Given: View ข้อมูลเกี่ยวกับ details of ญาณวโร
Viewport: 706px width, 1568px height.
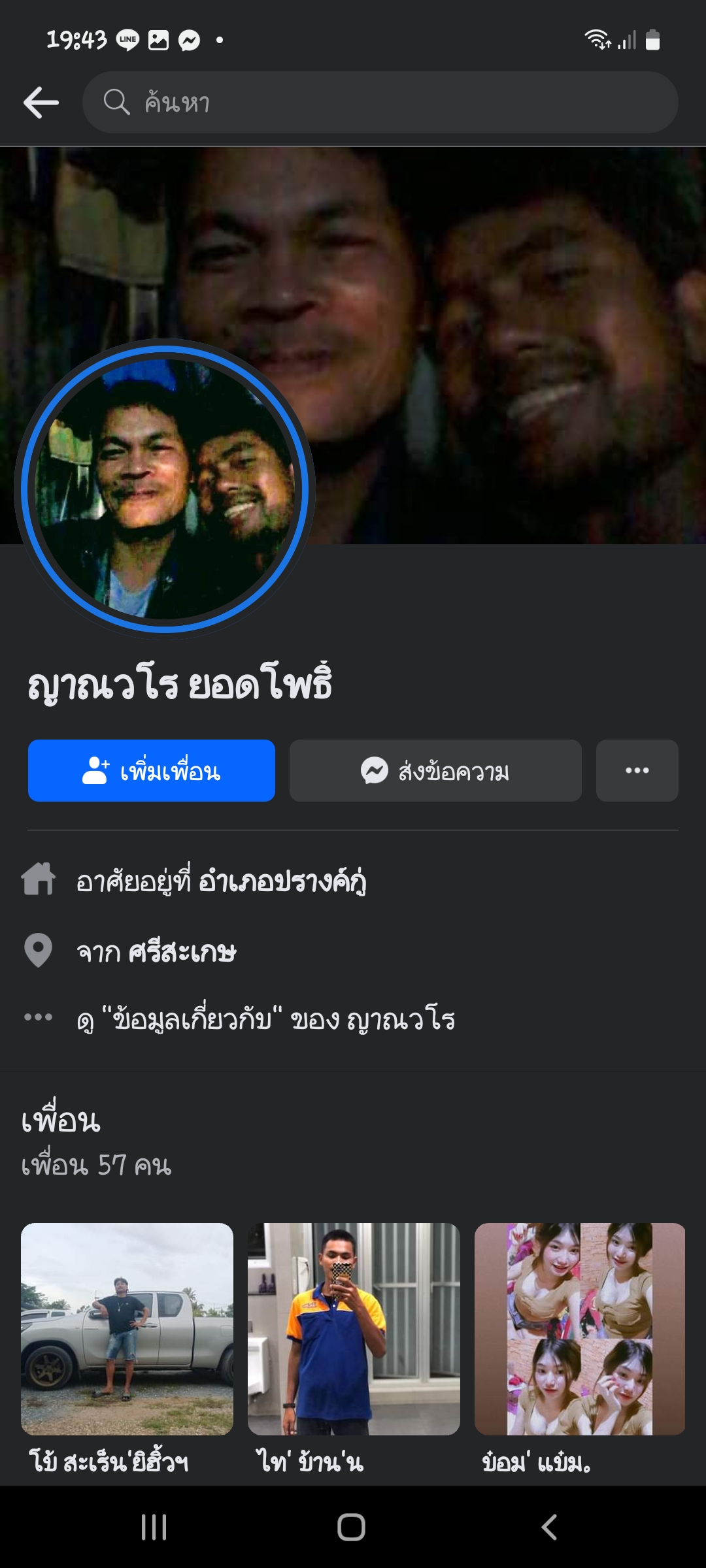Looking at the screenshot, I should point(265,1020).
